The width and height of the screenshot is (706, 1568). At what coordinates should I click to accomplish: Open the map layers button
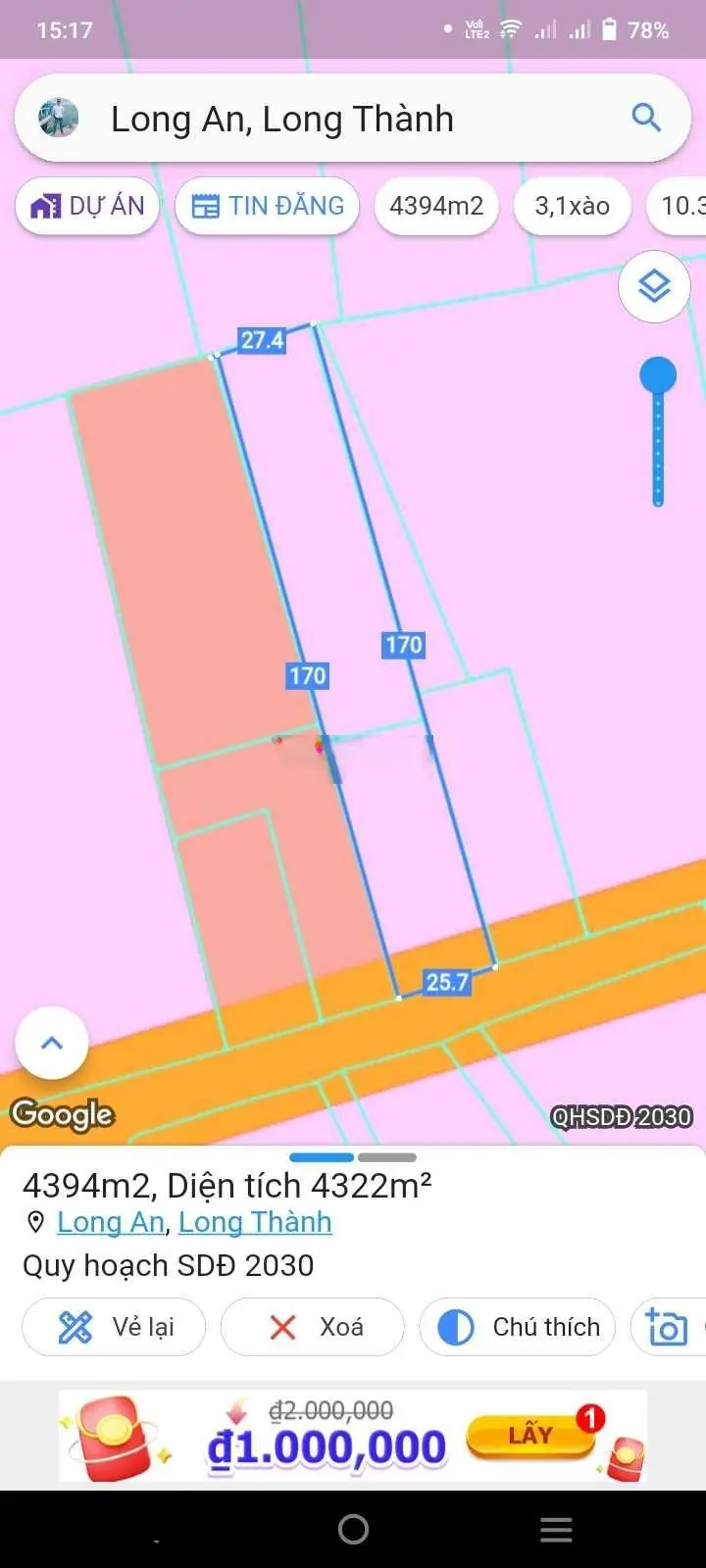tap(654, 287)
